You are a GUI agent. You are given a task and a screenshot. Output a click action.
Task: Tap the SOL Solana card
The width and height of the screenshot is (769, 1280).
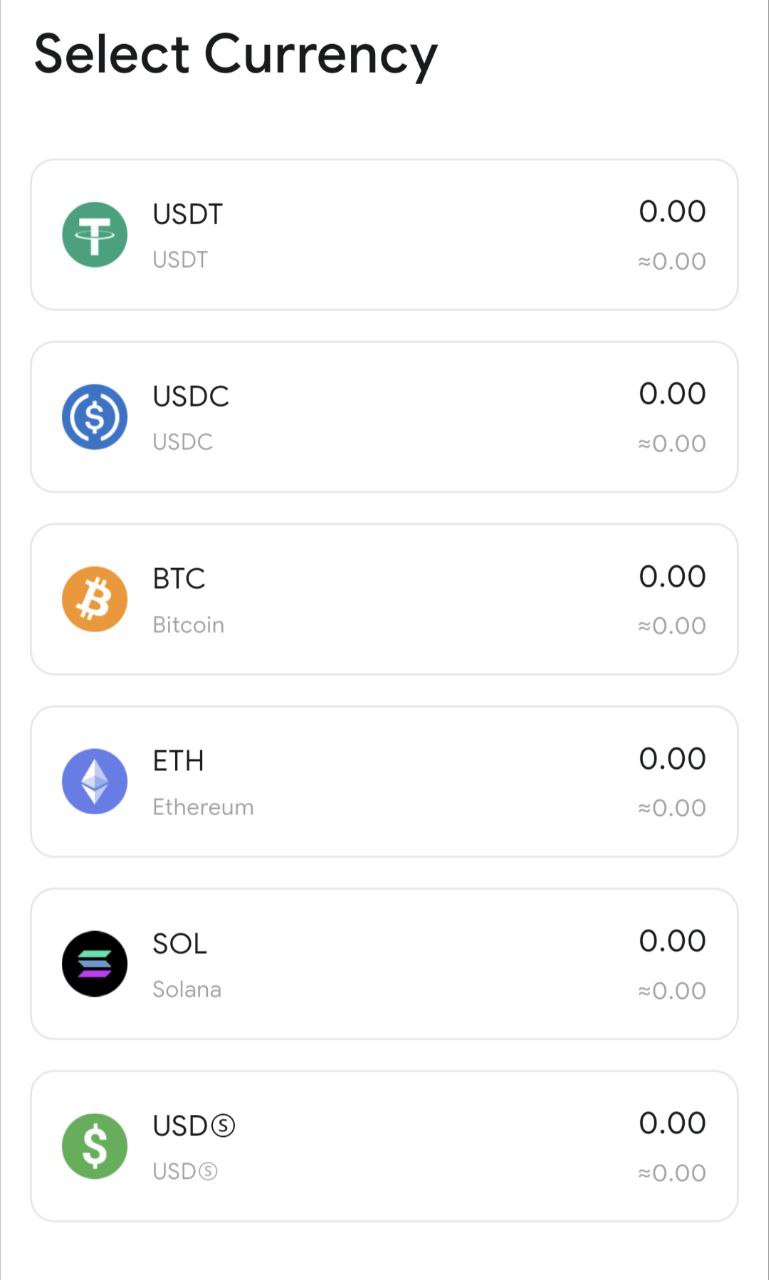tap(384, 964)
